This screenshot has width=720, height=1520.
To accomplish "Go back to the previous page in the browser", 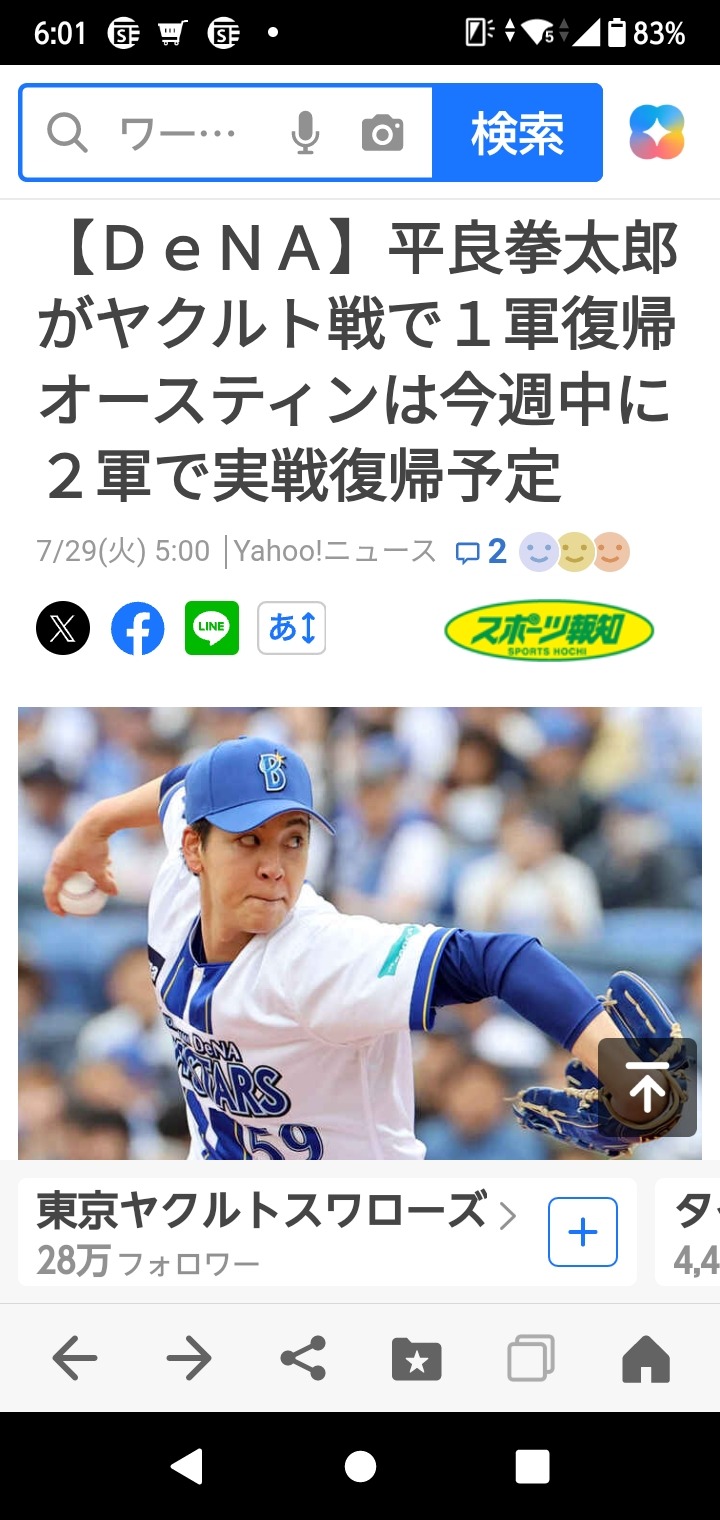I will click(x=74, y=1358).
